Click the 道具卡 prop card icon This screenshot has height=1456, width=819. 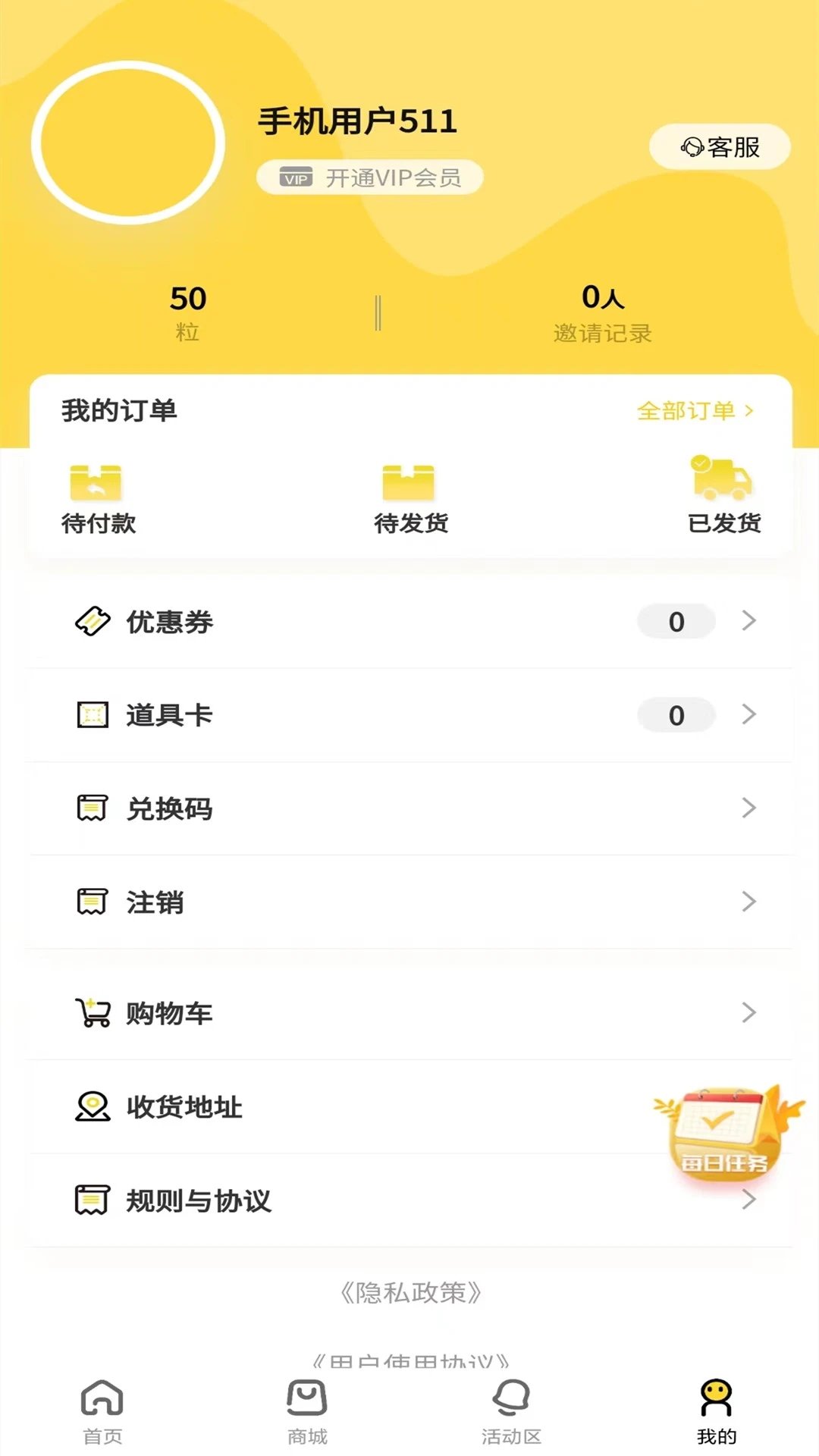click(x=92, y=714)
